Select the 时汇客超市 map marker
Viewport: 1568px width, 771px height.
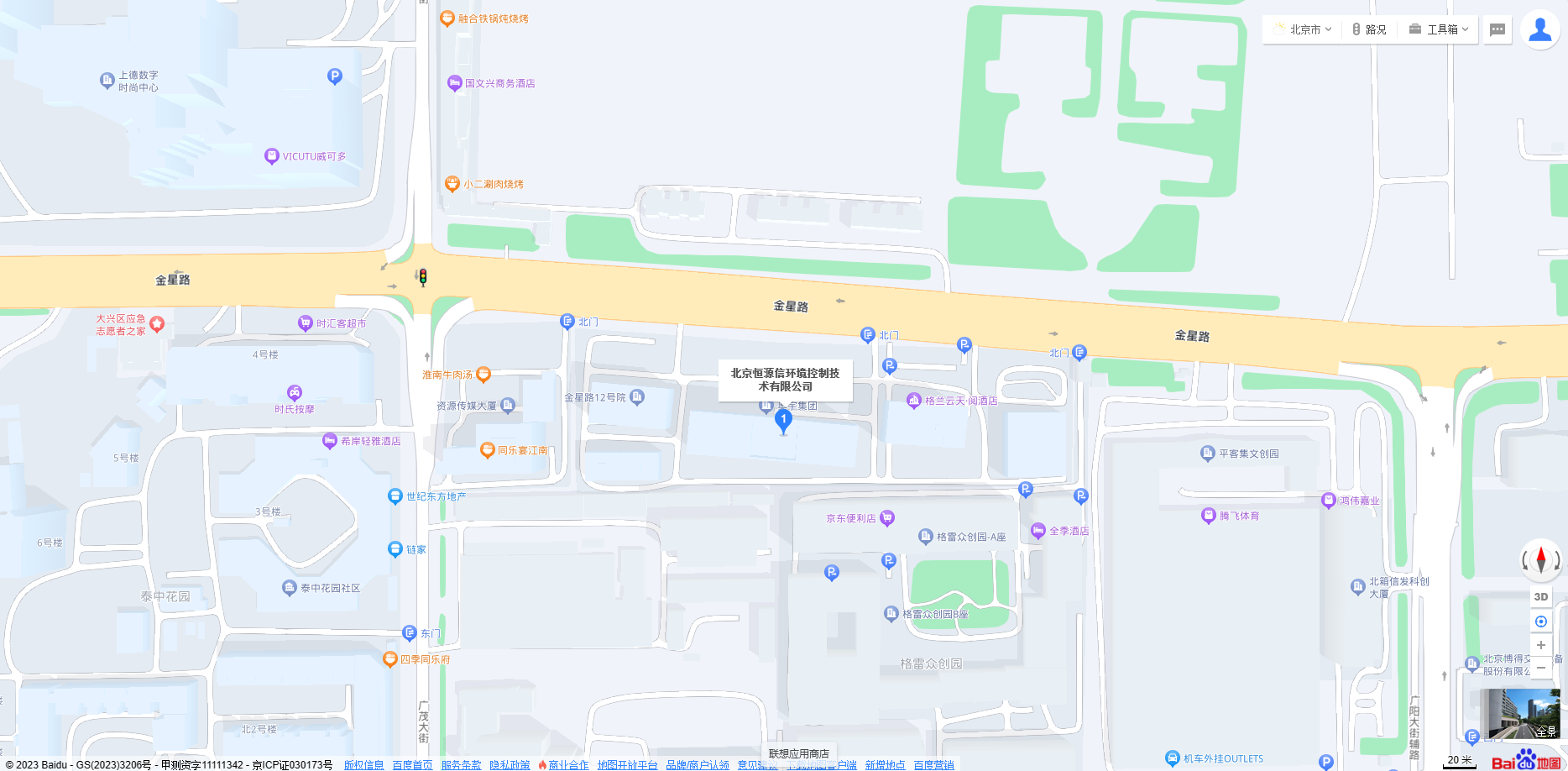306,323
